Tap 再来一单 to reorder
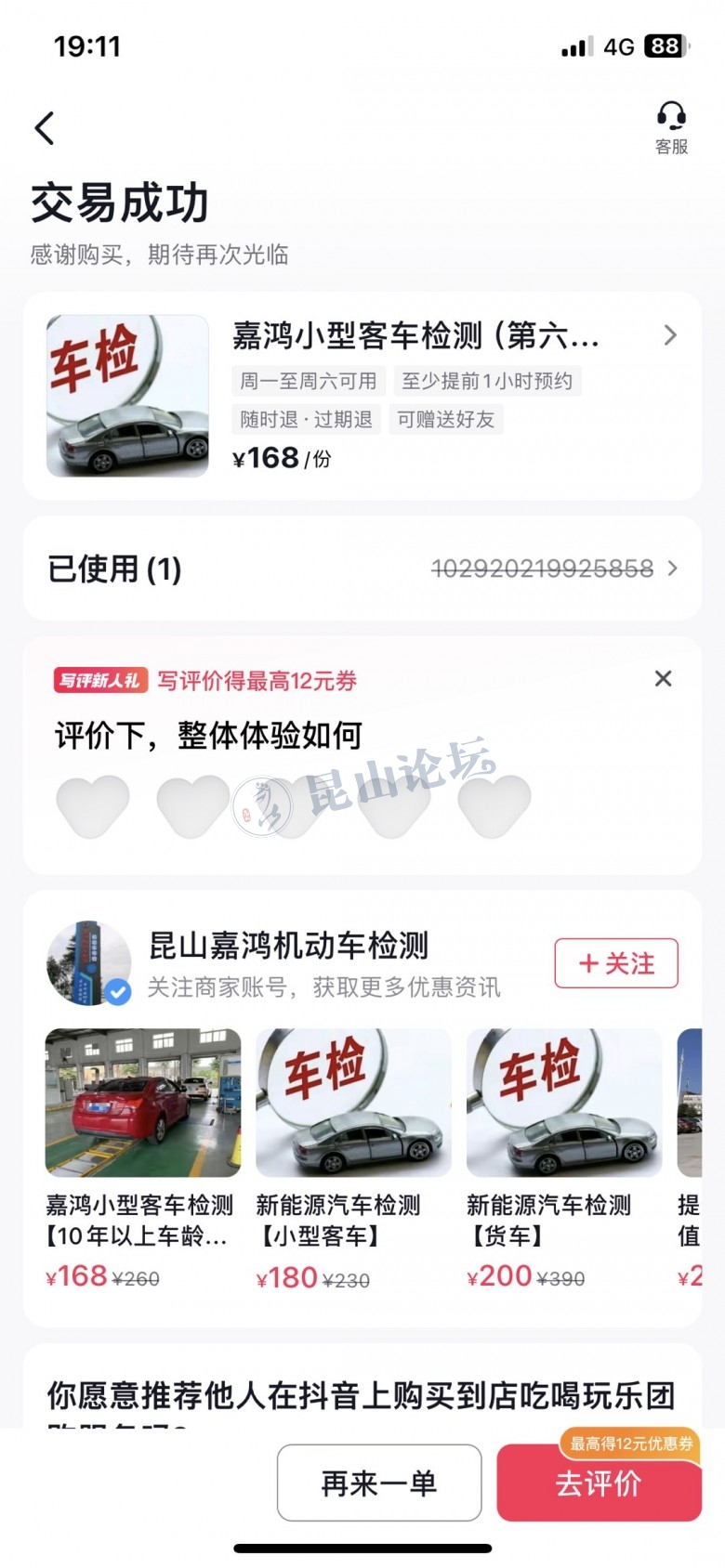Image resolution: width=725 pixels, height=1568 pixels. (379, 1483)
